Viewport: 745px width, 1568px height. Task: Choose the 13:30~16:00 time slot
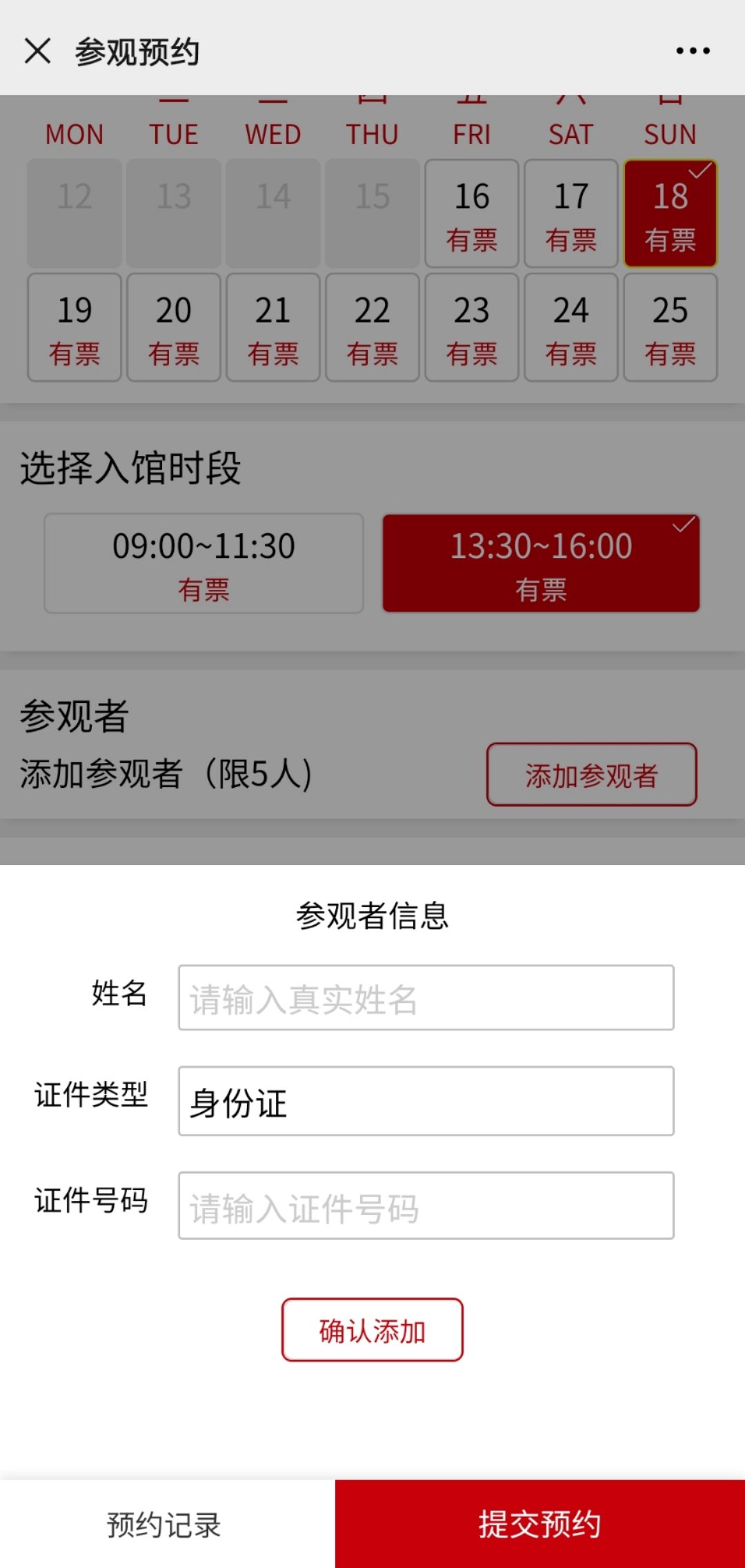[541, 563]
